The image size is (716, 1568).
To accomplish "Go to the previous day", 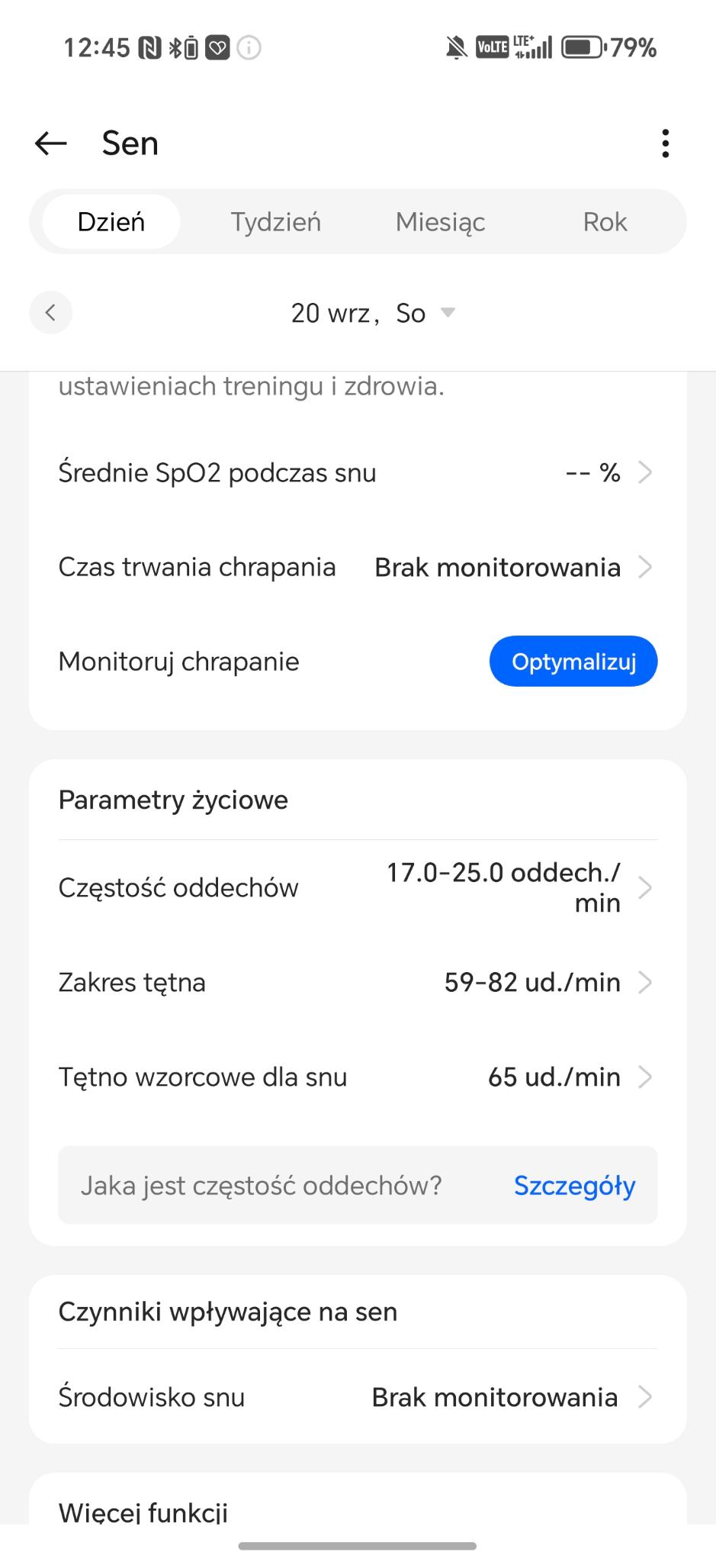I will click(x=50, y=313).
